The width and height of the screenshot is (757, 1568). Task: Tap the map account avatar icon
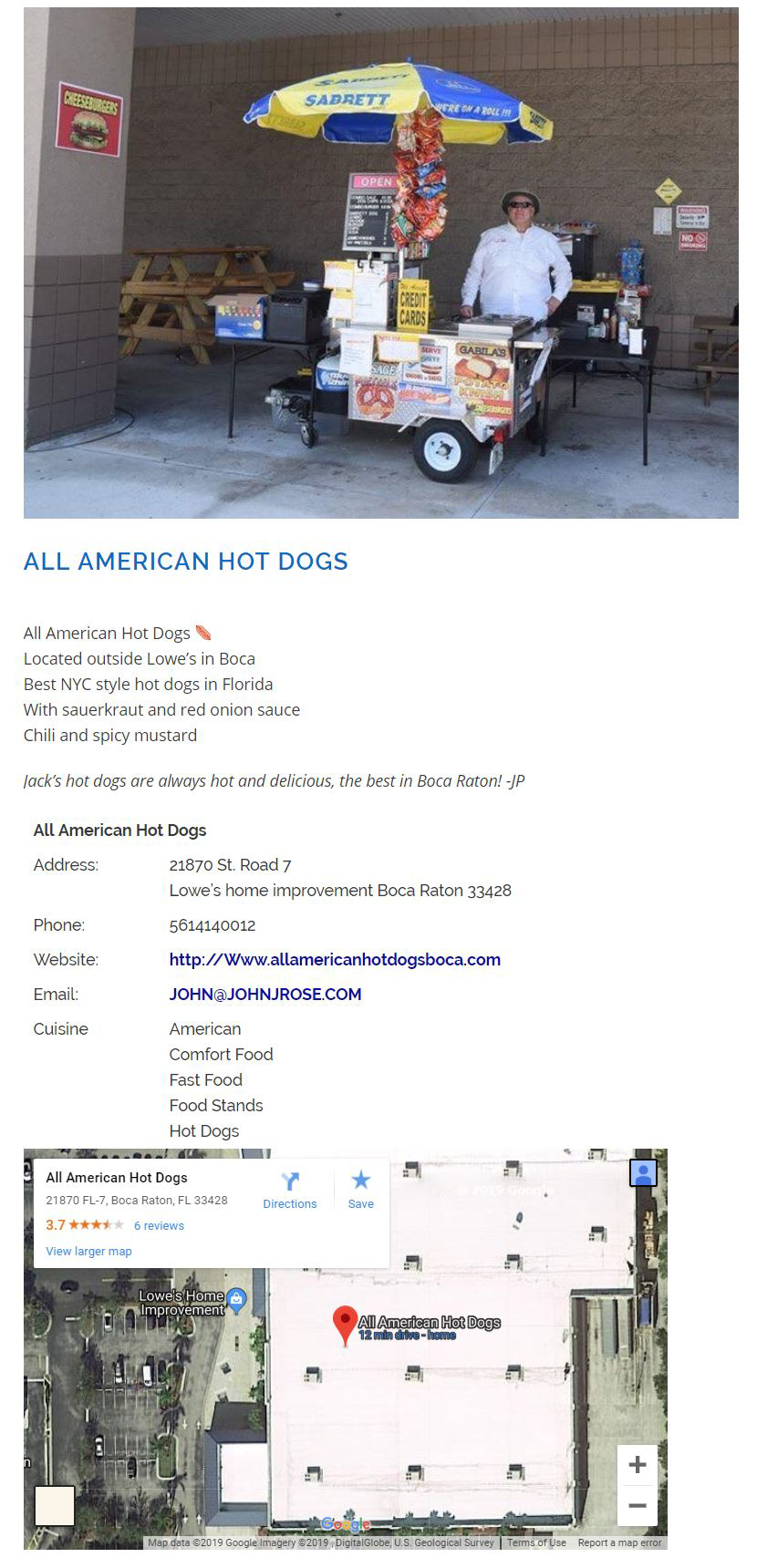coord(644,1172)
